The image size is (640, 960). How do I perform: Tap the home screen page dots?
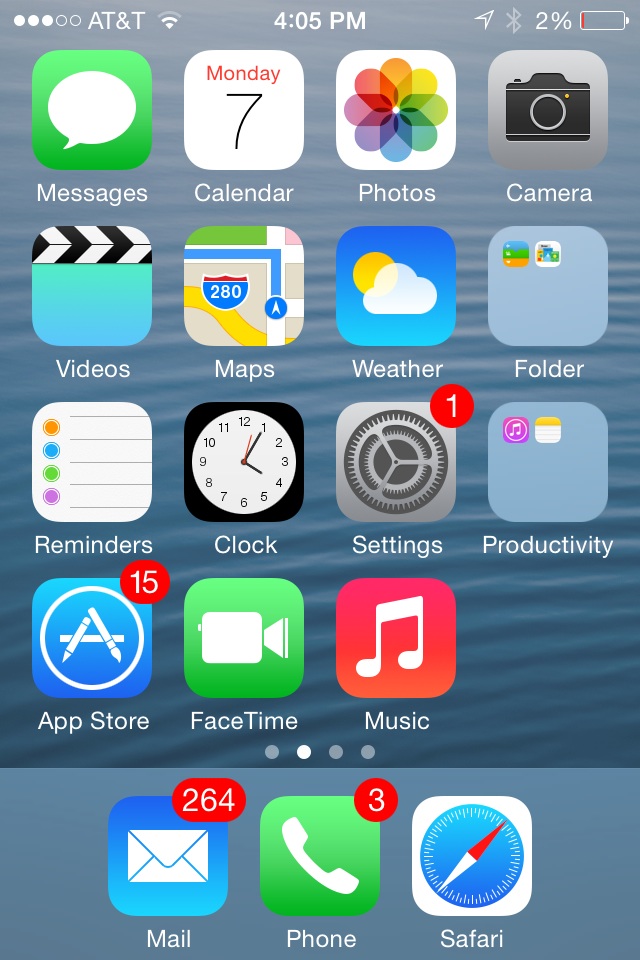point(320,751)
